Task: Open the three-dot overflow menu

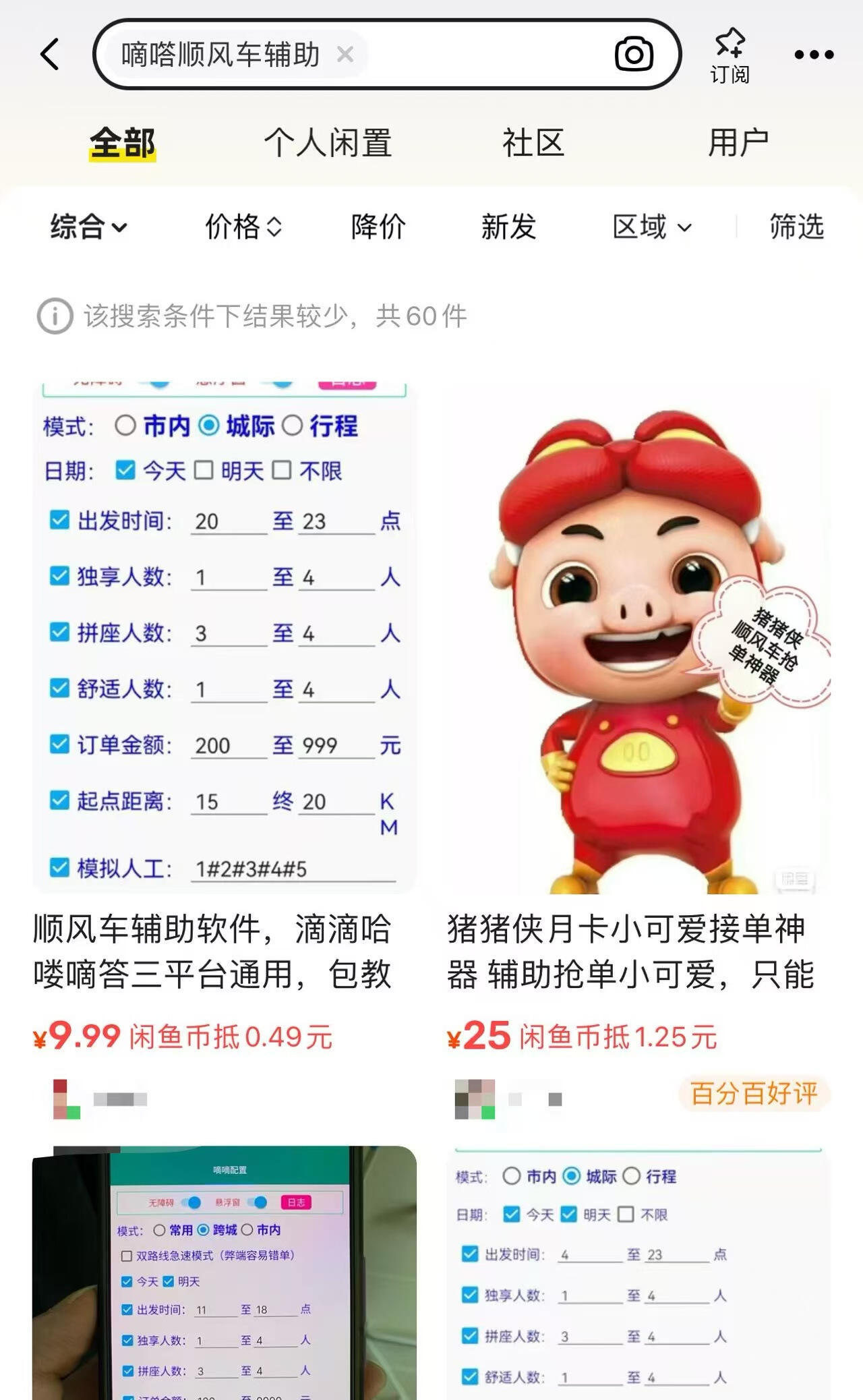Action: [814, 55]
